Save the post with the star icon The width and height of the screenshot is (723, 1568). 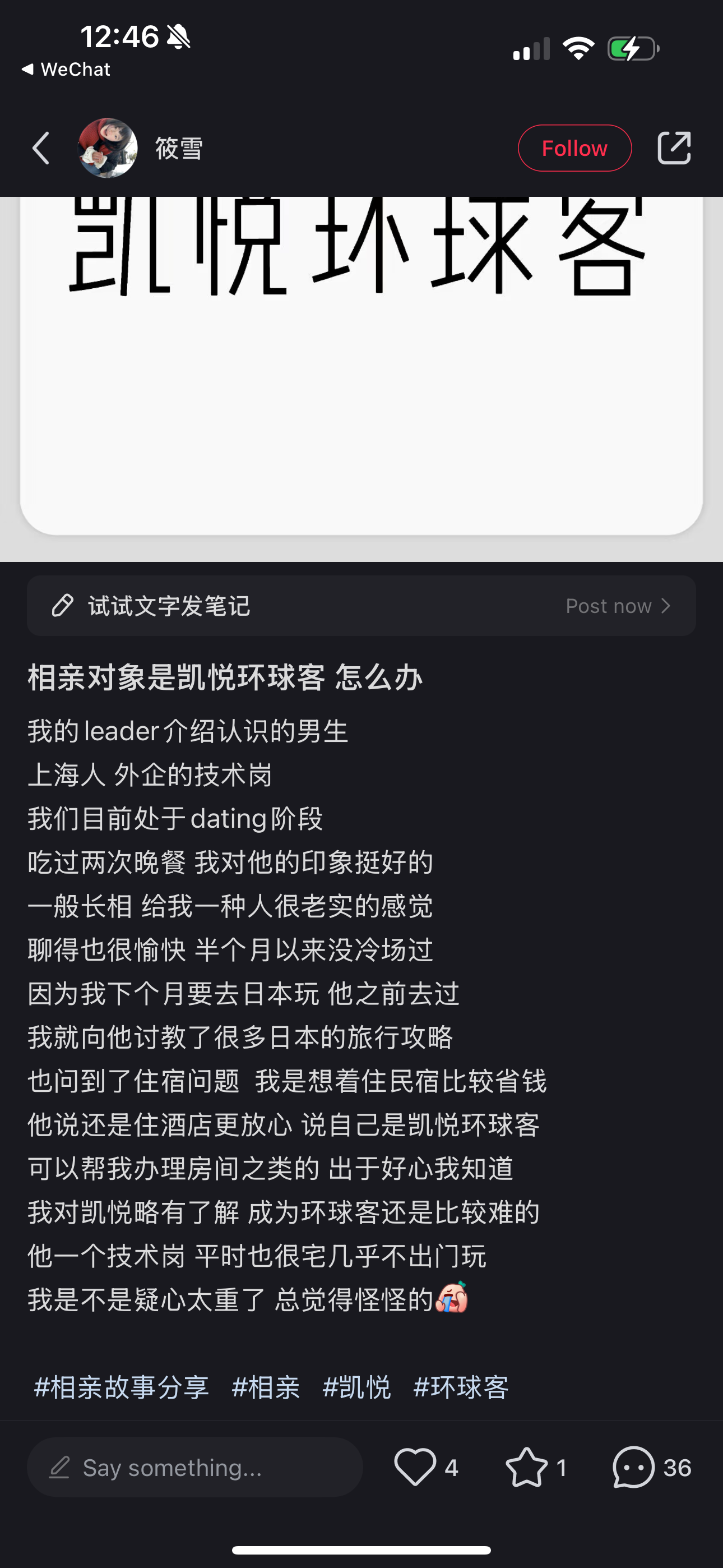click(x=526, y=1468)
